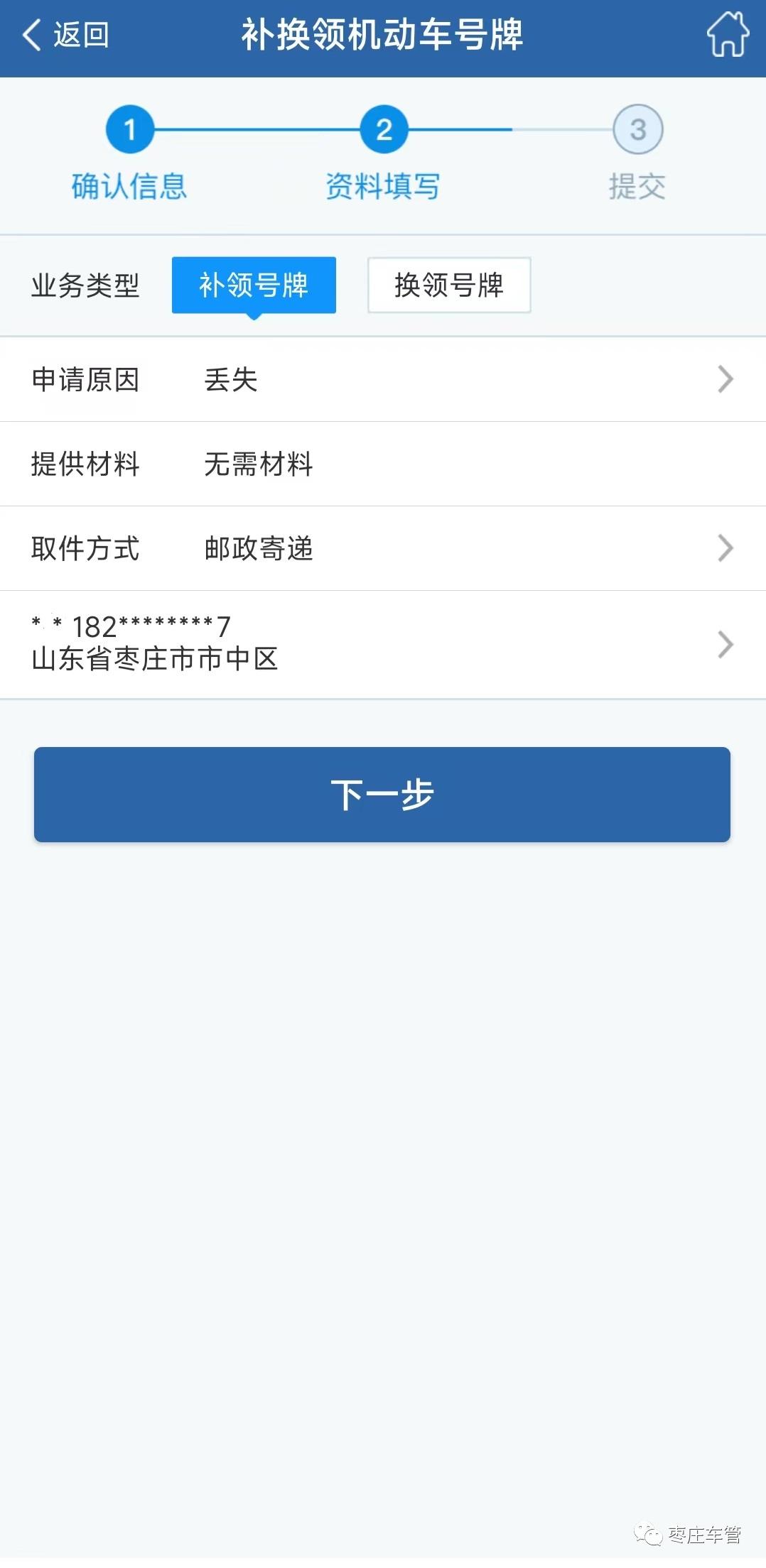Toggle business type to 换领号牌
Viewport: 766px width, 1568px height.
click(x=448, y=284)
